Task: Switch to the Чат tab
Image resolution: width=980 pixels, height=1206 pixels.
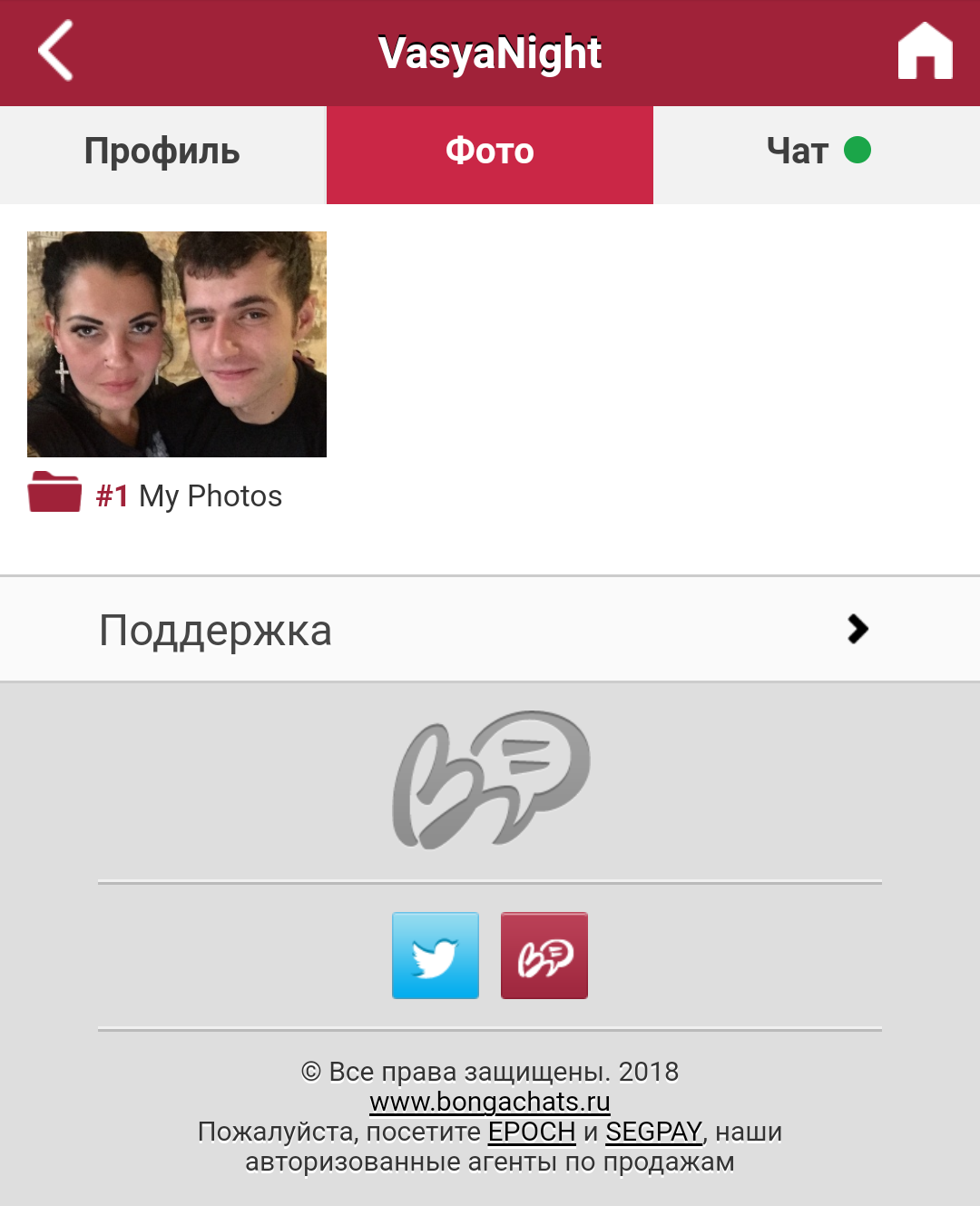Action: tap(817, 152)
